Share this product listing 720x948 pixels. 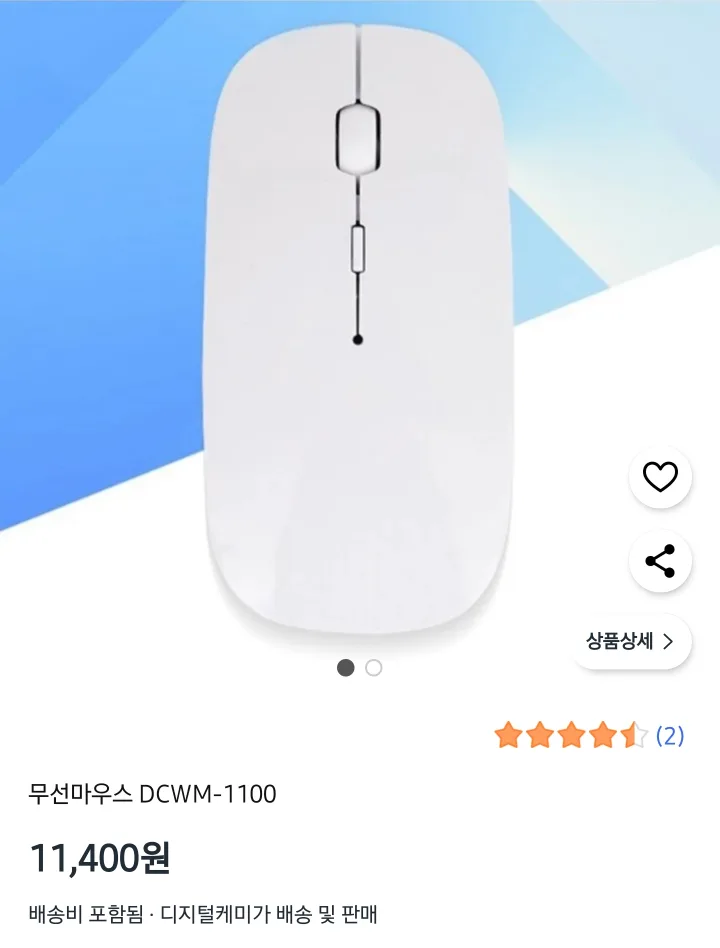tap(660, 562)
